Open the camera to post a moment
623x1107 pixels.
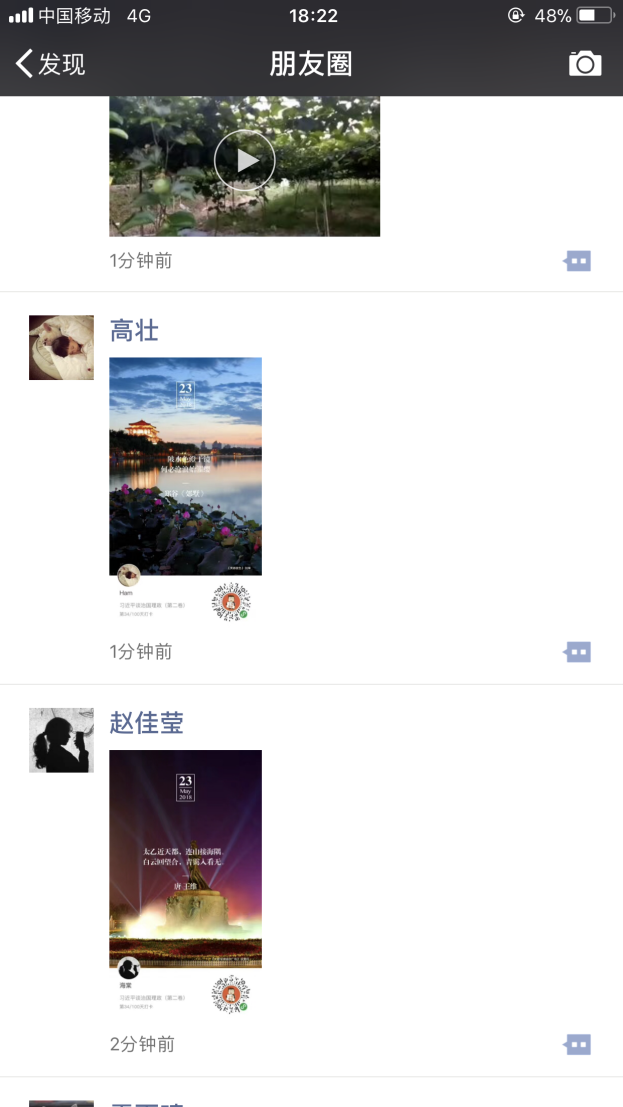(x=585, y=64)
